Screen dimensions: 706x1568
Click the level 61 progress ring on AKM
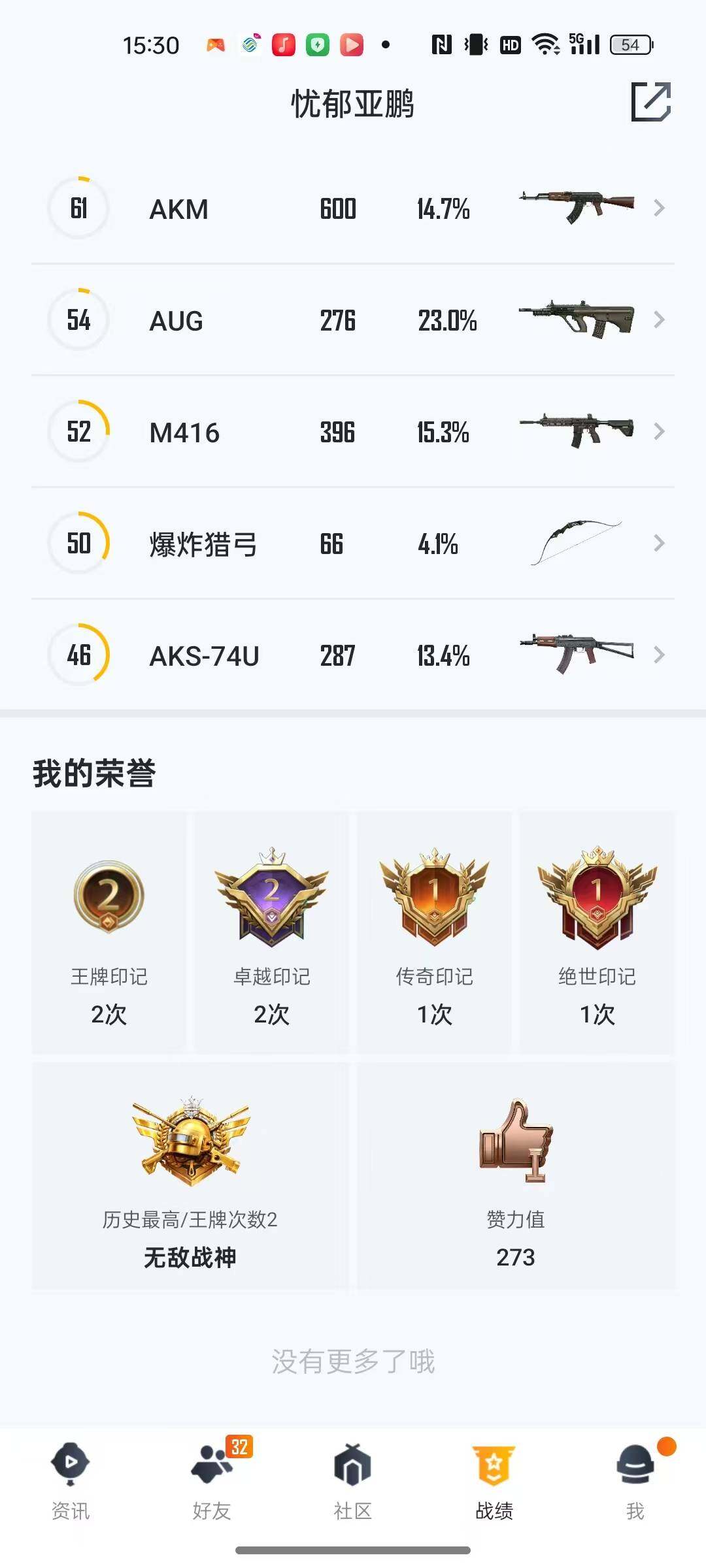click(78, 208)
